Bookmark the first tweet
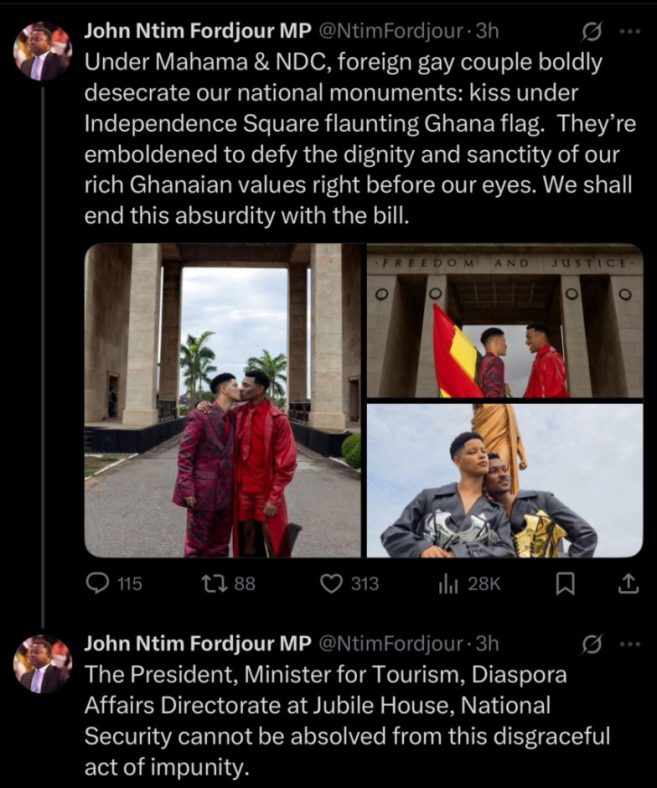The height and width of the screenshot is (788, 657). click(565, 583)
